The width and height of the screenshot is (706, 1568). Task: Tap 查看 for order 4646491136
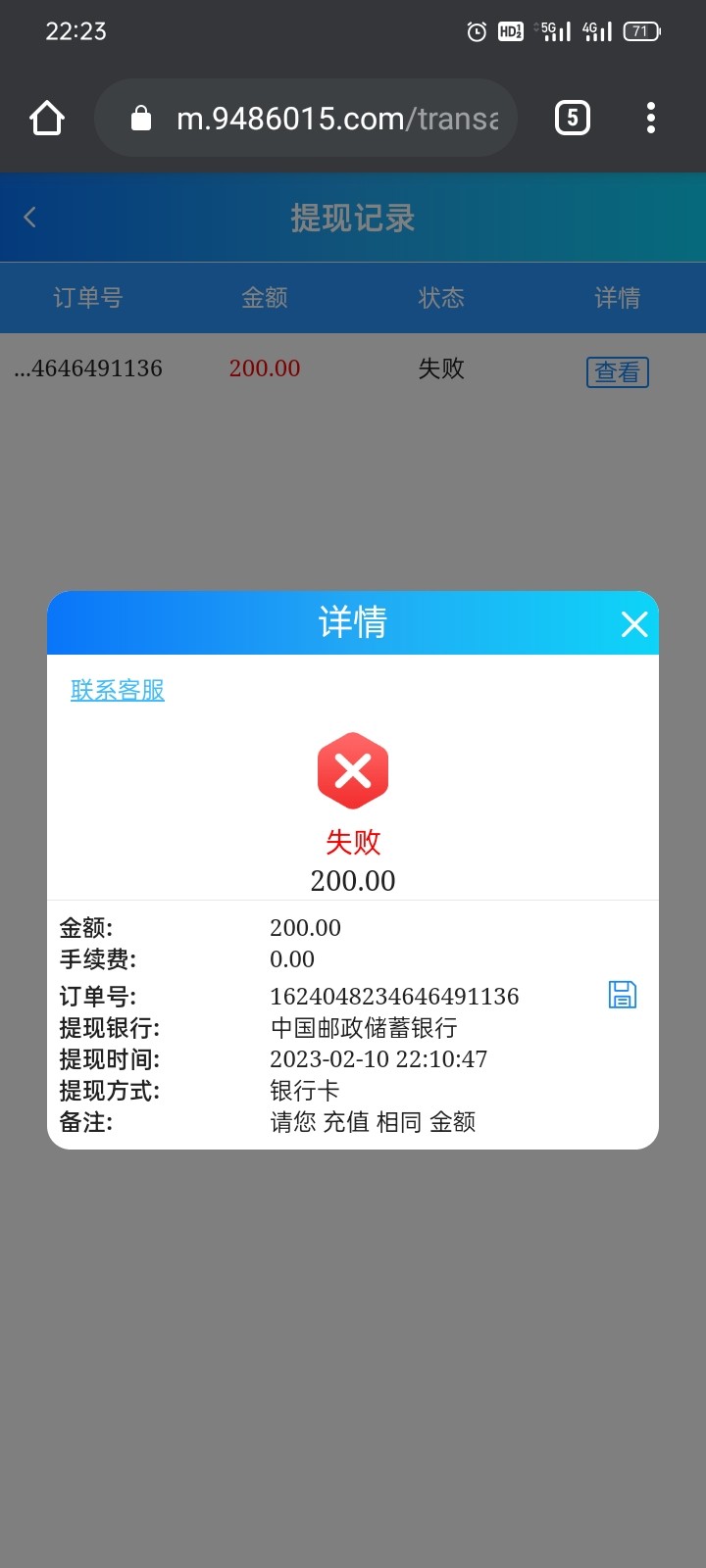pos(617,372)
